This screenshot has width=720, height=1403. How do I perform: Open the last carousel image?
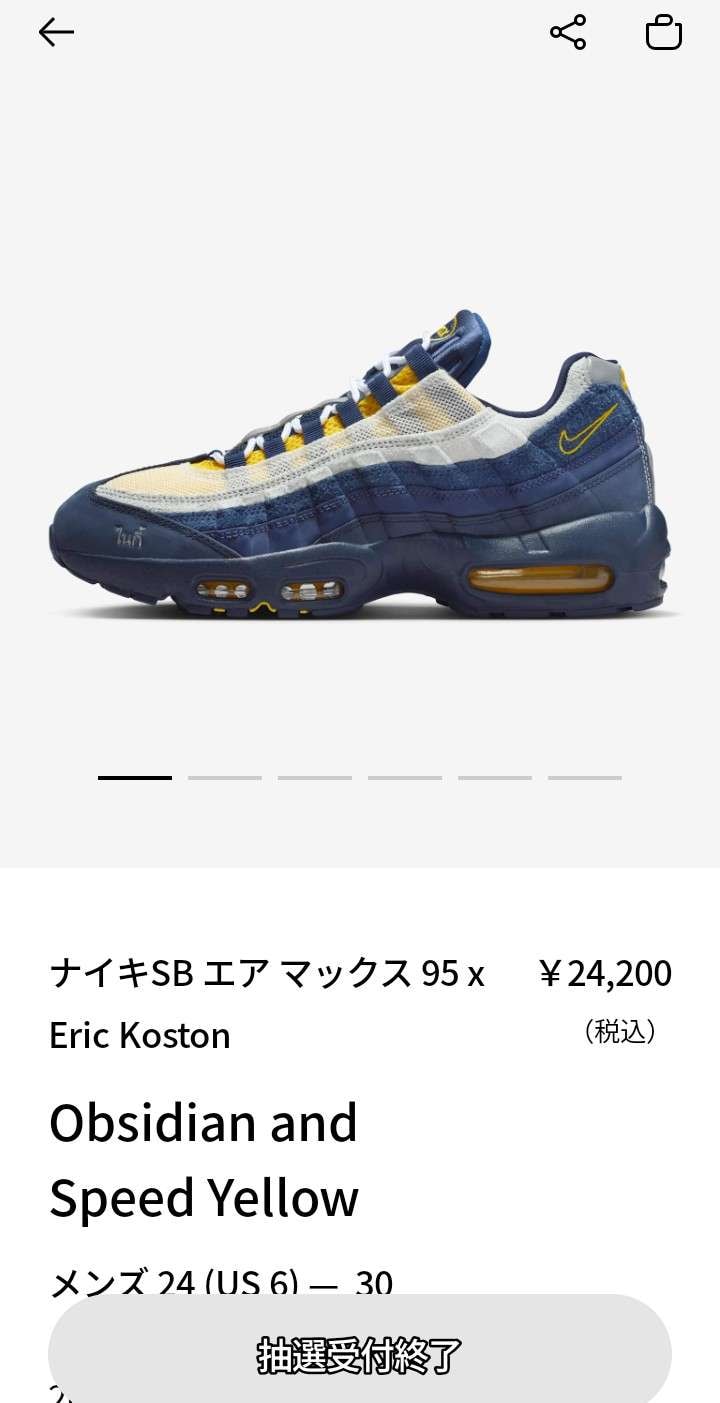coord(585,776)
